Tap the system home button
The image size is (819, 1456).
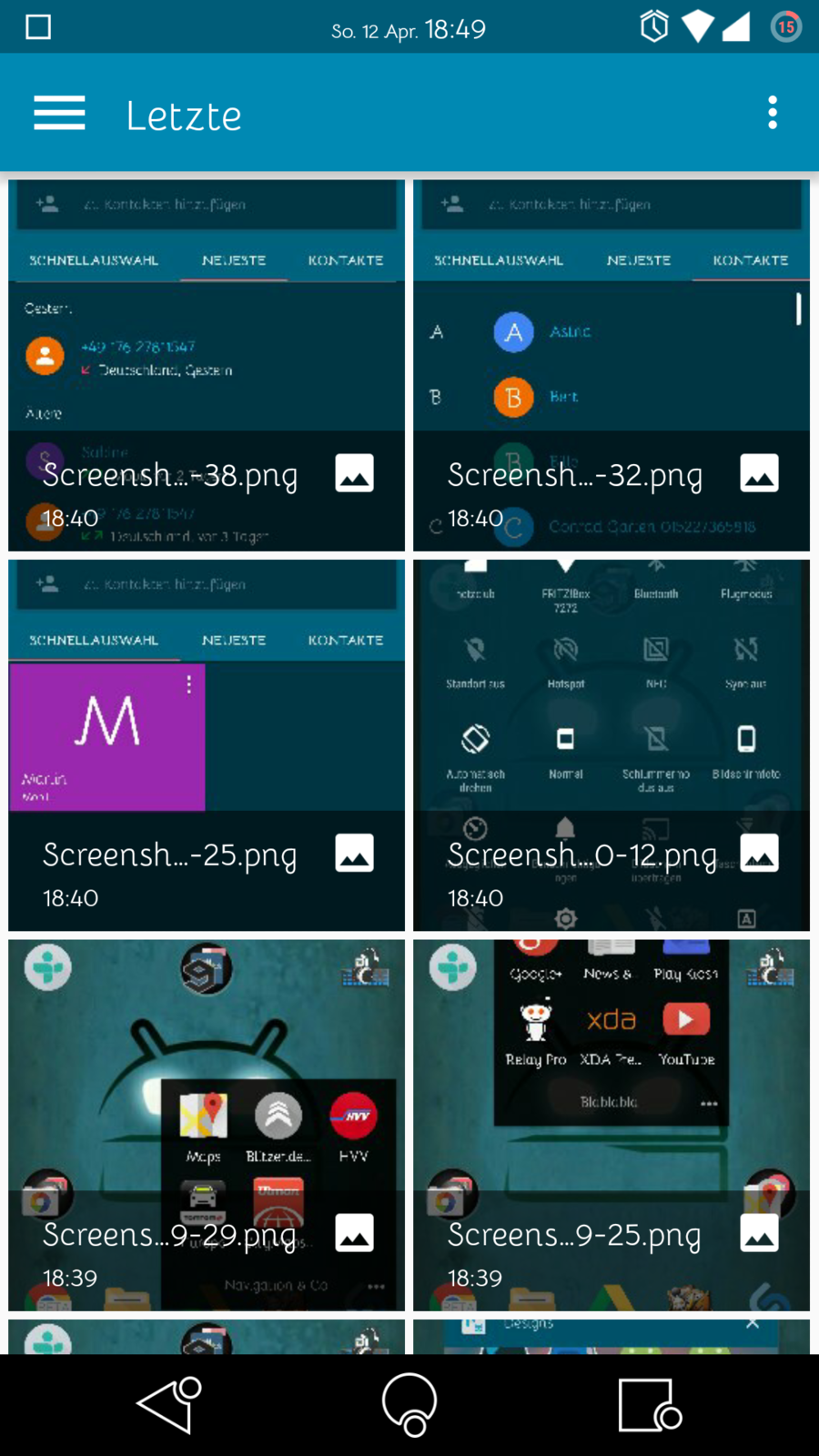click(409, 1404)
